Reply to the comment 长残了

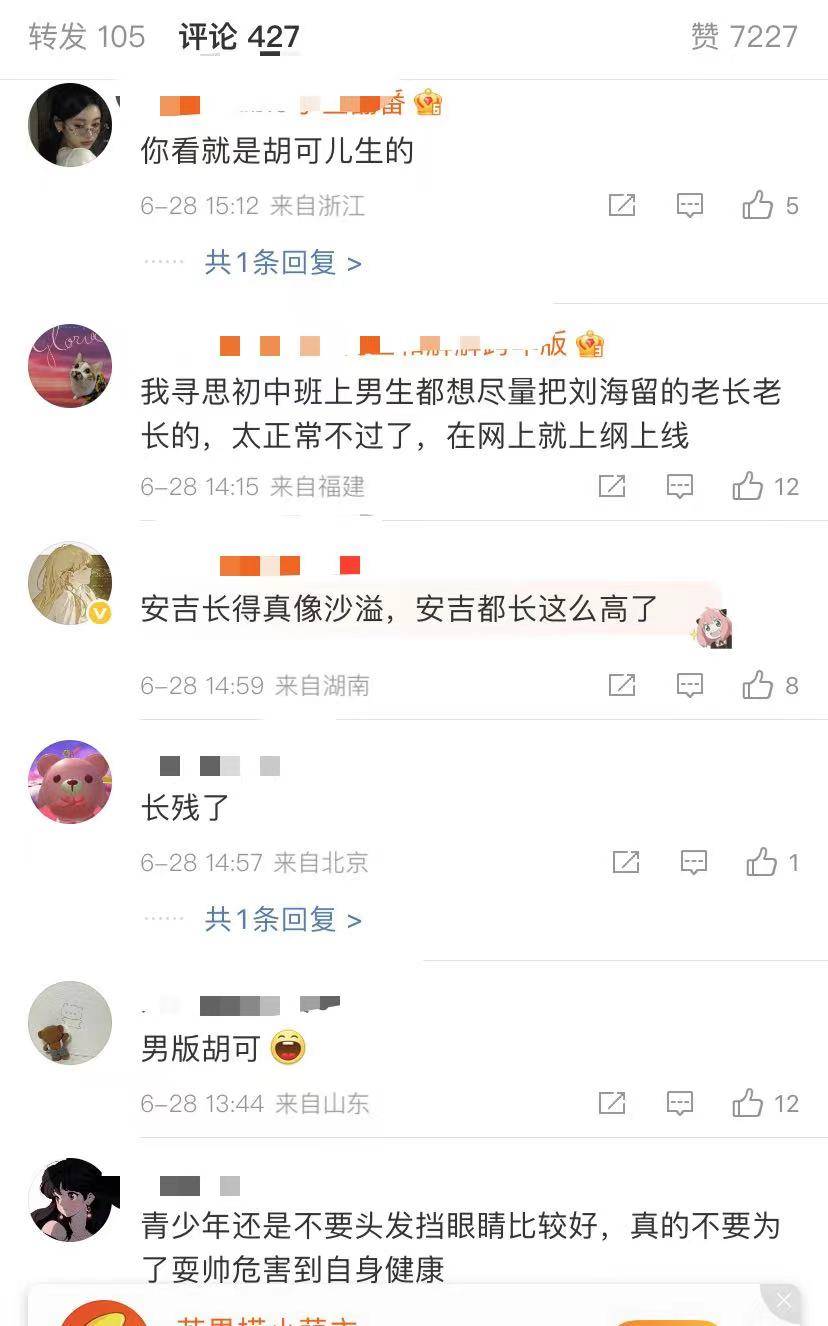tap(694, 862)
